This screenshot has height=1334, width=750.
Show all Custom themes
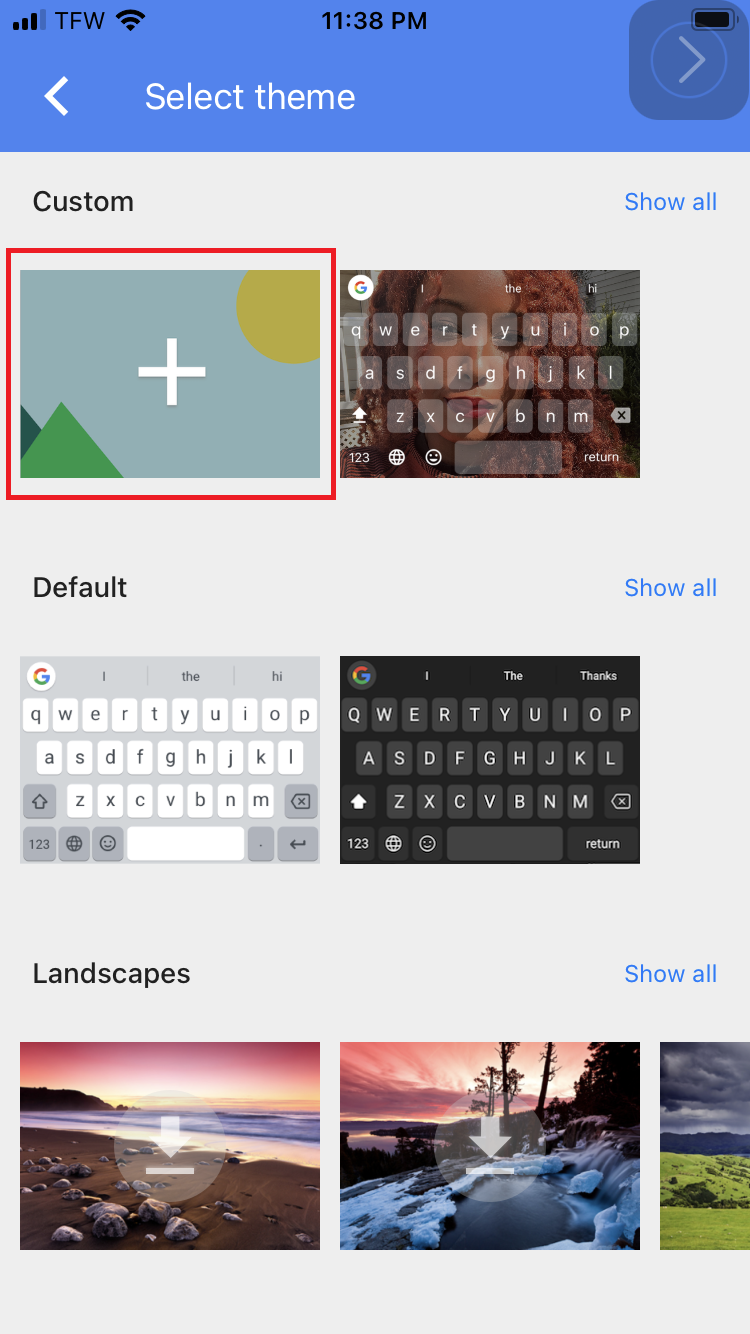point(671,201)
